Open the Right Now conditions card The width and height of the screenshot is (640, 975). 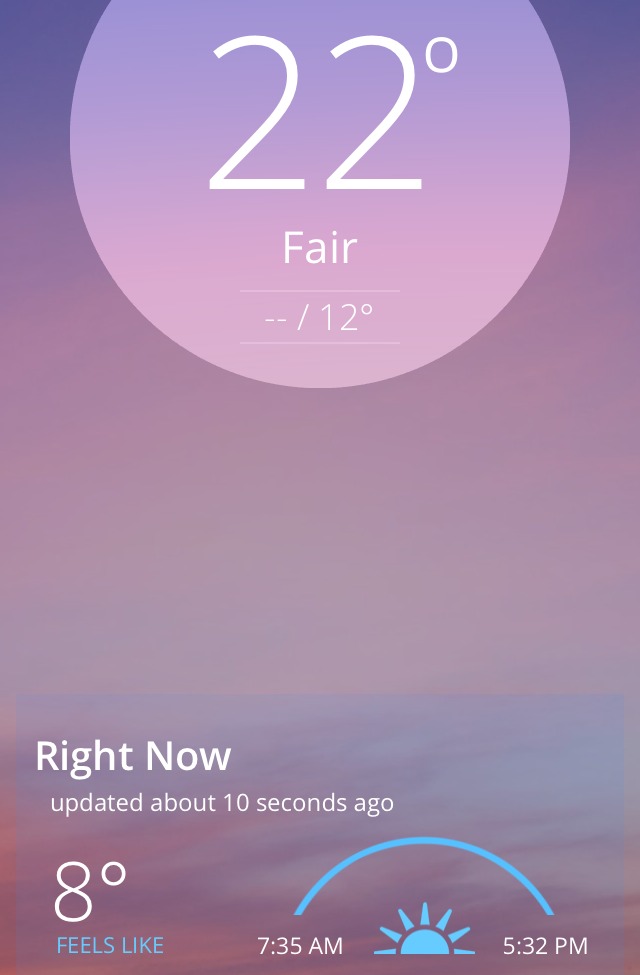point(134,757)
